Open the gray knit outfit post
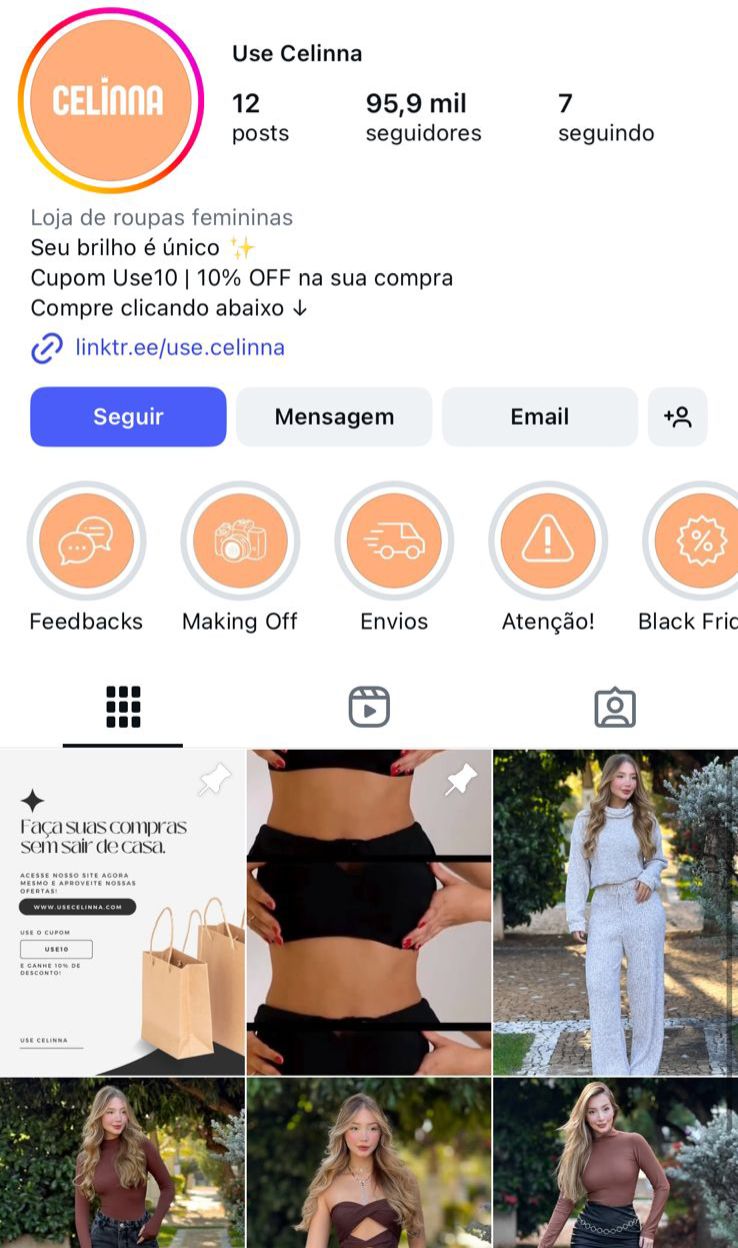738x1248 pixels. point(615,912)
